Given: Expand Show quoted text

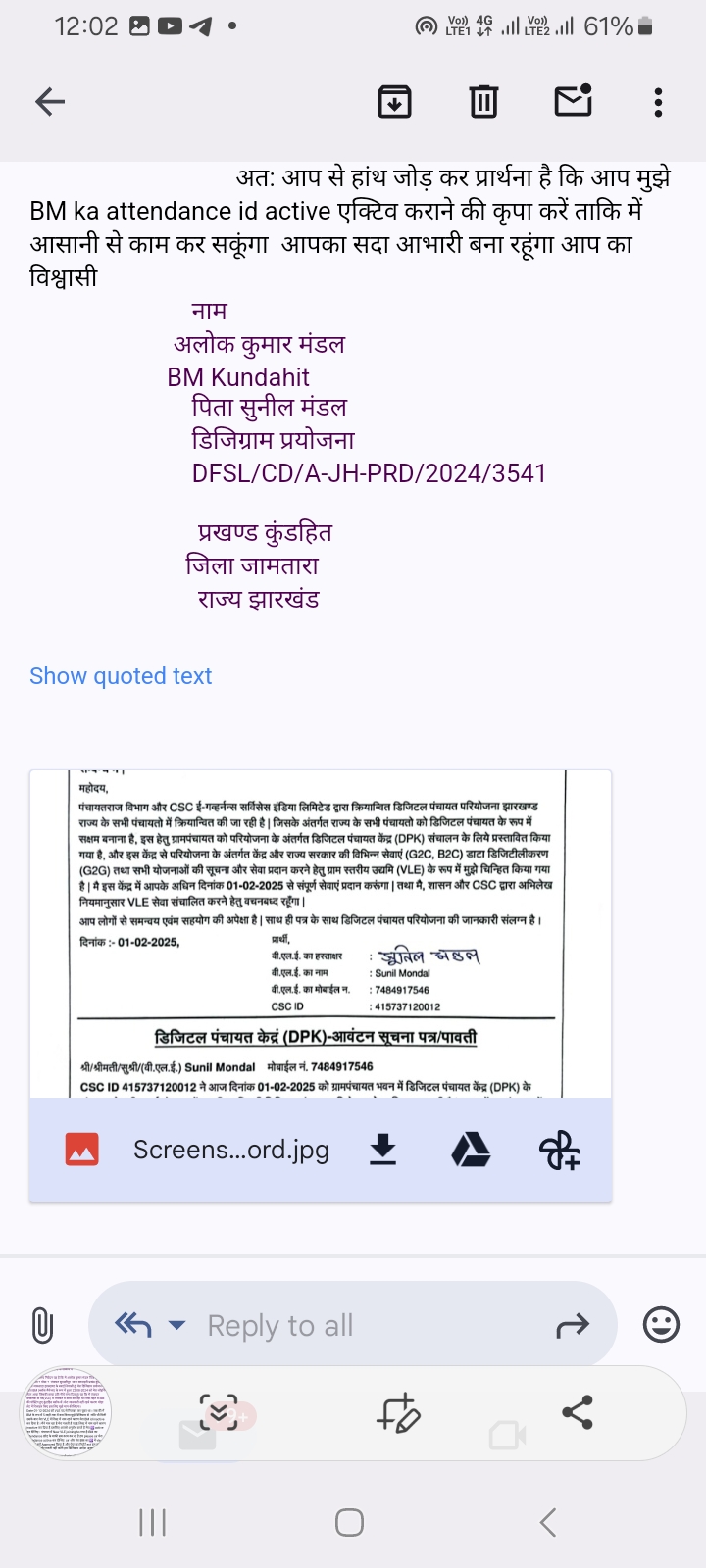Looking at the screenshot, I should pyautogui.click(x=121, y=676).
